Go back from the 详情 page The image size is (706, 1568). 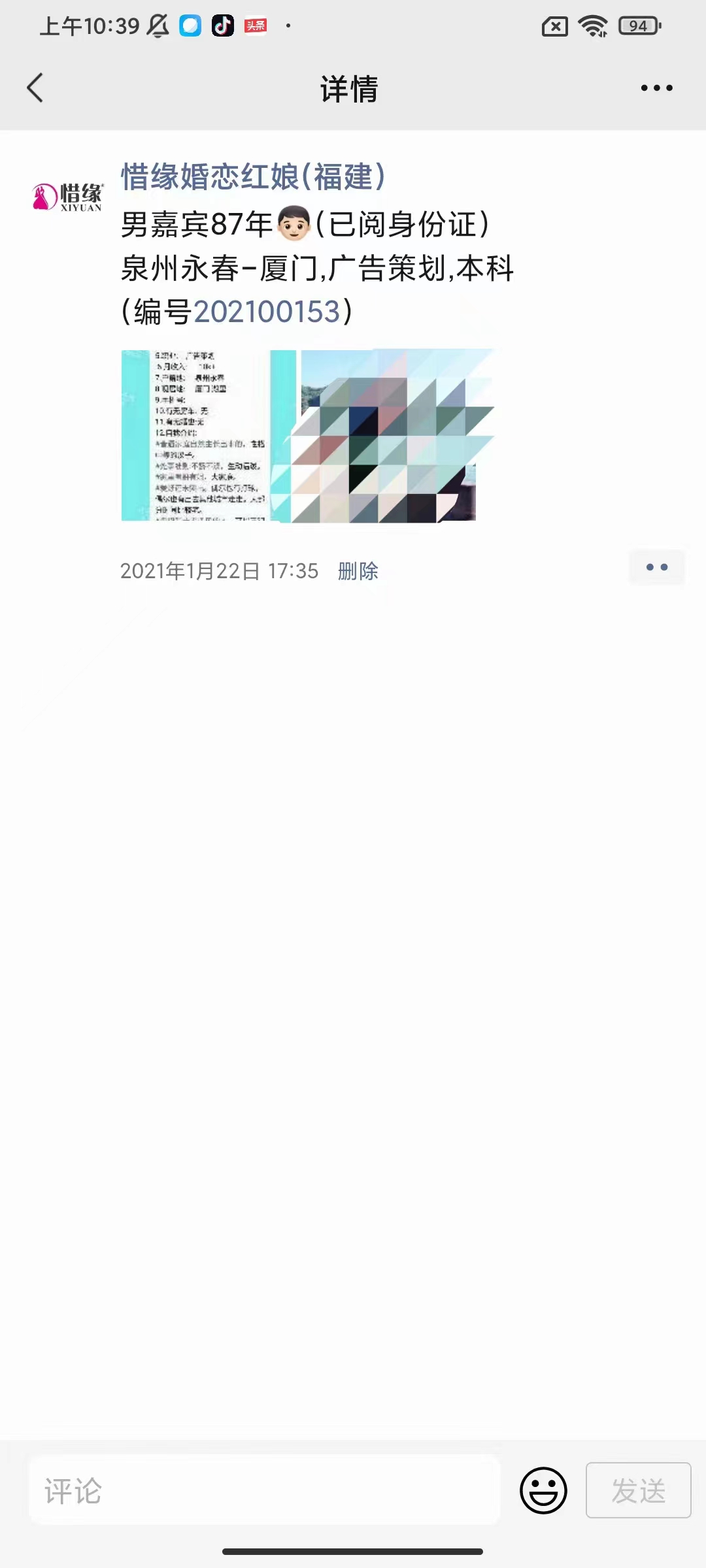pyautogui.click(x=35, y=88)
